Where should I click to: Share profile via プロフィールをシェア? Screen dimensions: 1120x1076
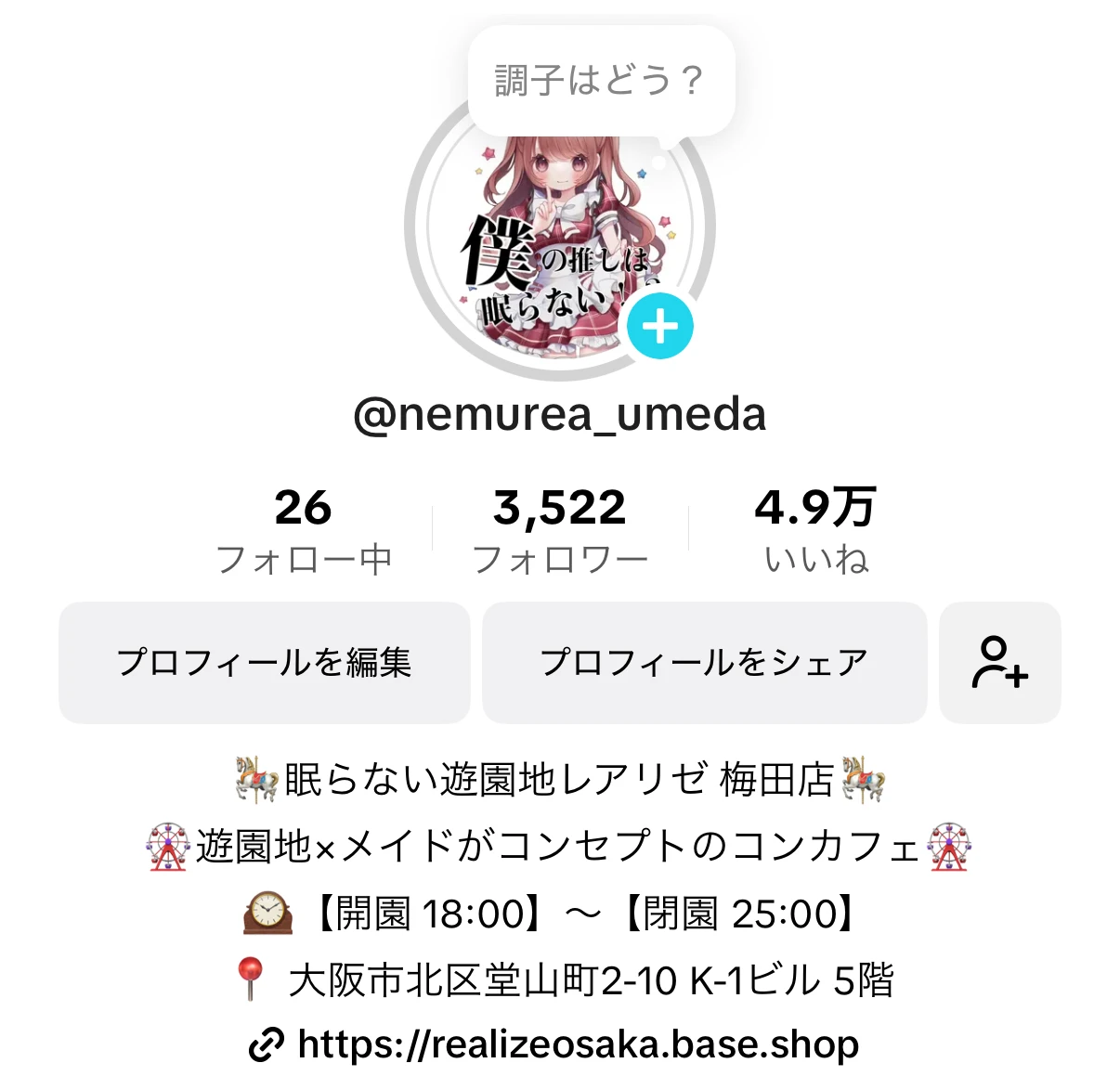(704, 663)
